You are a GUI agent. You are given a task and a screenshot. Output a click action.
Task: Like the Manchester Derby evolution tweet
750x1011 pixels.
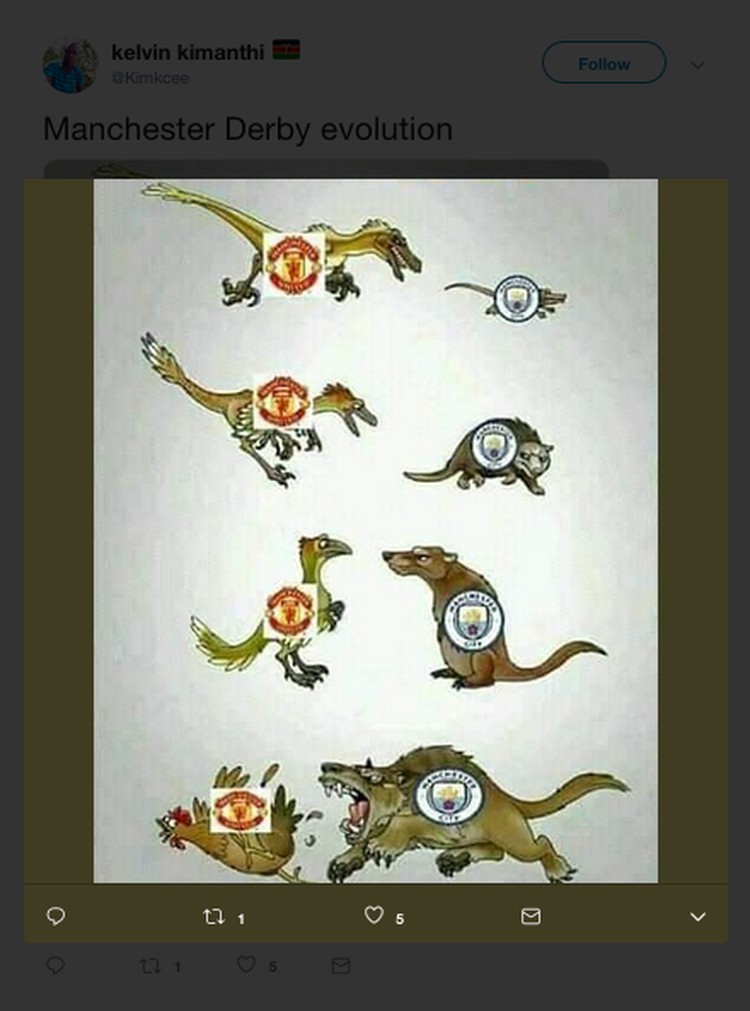click(374, 916)
